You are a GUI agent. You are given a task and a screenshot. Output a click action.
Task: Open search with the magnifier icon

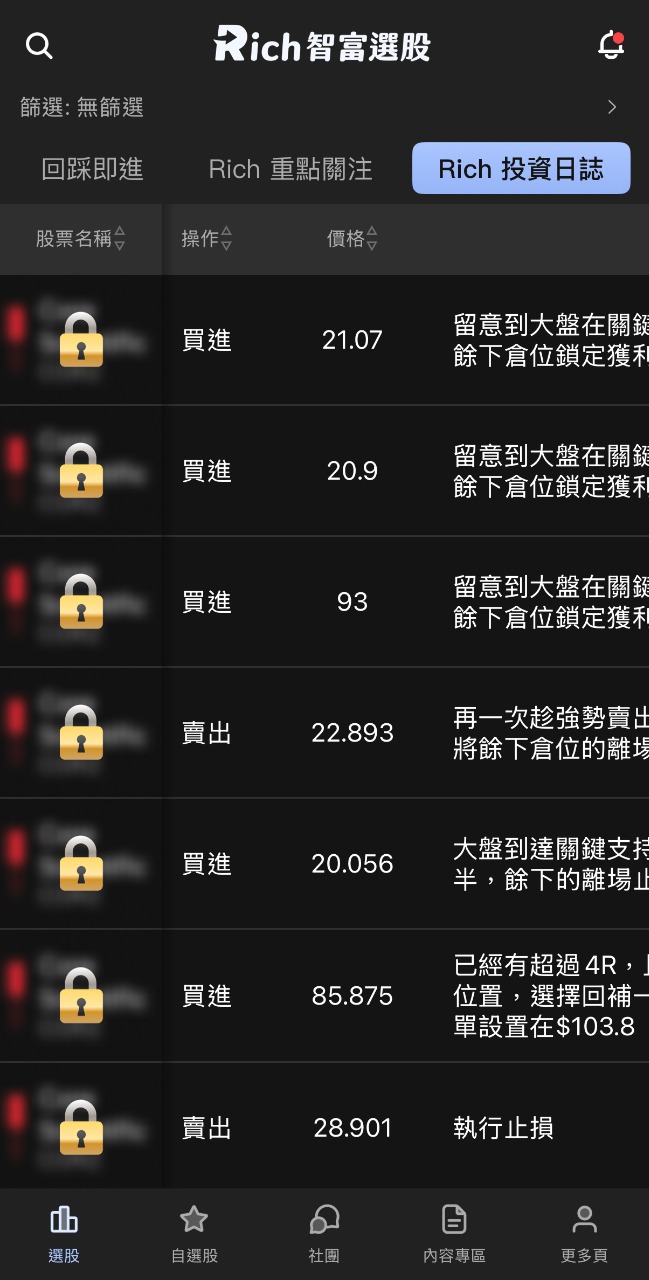point(39,46)
